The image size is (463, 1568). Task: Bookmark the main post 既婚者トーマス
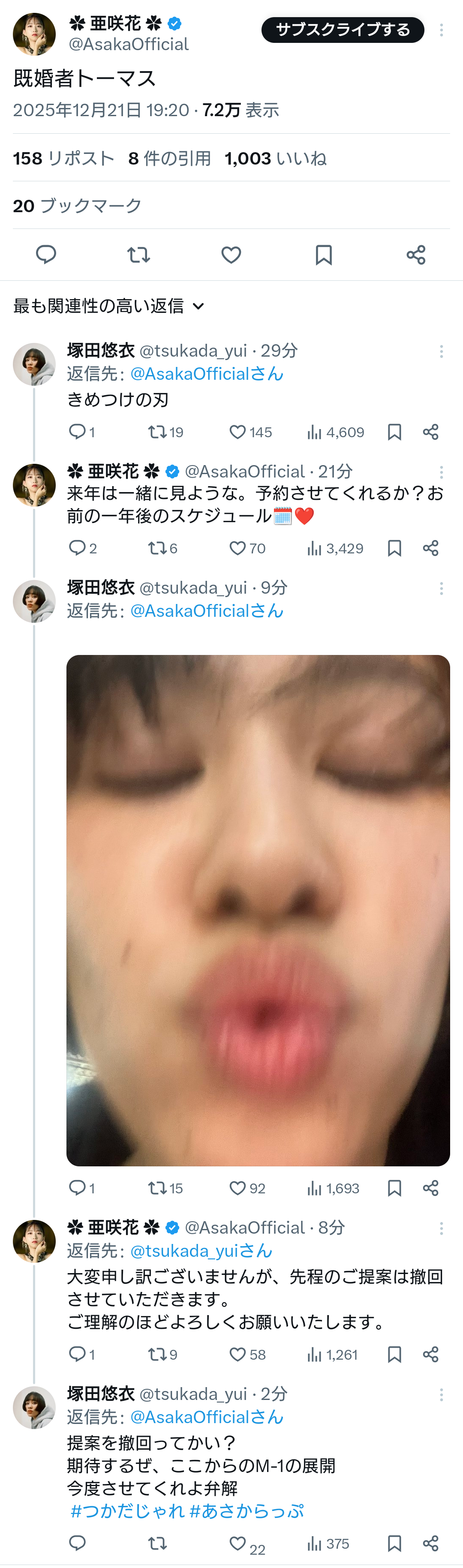324,255
